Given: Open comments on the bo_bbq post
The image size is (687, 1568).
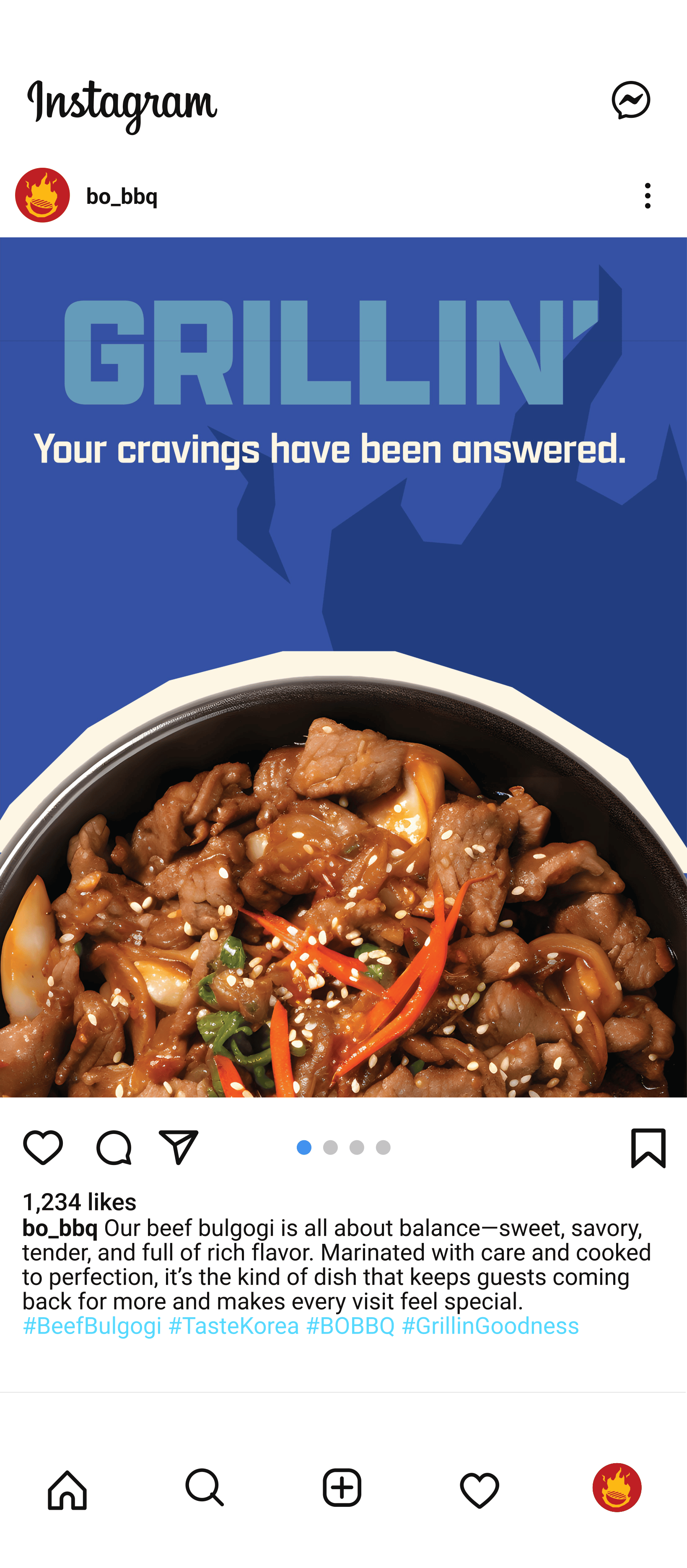Looking at the screenshot, I should click(x=114, y=1147).
